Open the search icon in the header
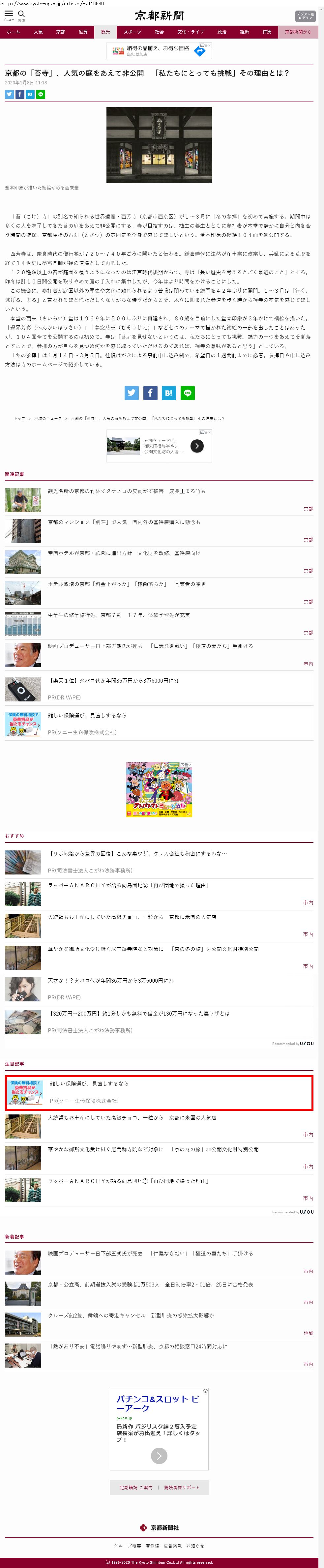Screen dimensions: 324x1568 click(x=21, y=15)
